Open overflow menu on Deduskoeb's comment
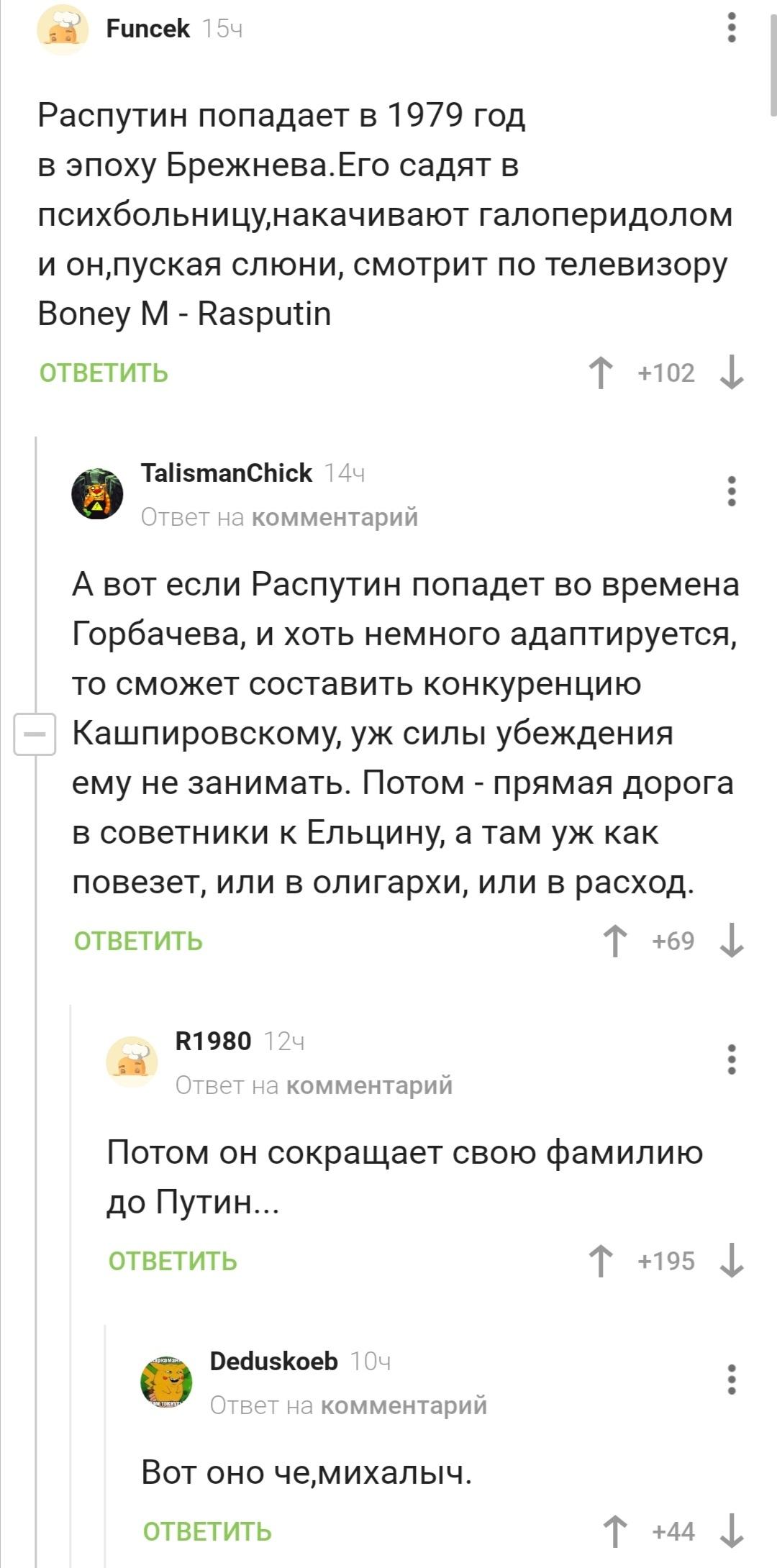 tap(732, 1380)
